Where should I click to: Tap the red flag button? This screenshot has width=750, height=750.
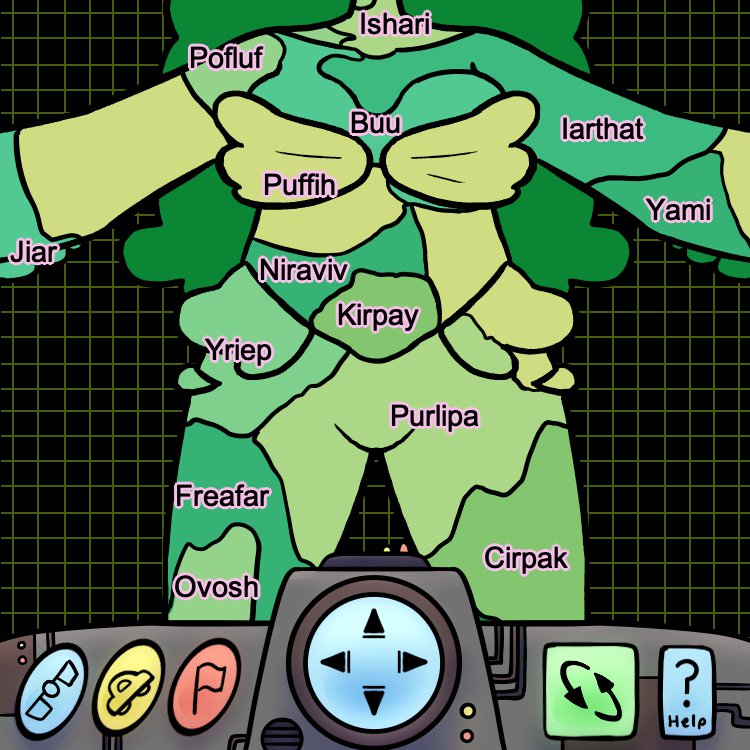click(x=205, y=687)
